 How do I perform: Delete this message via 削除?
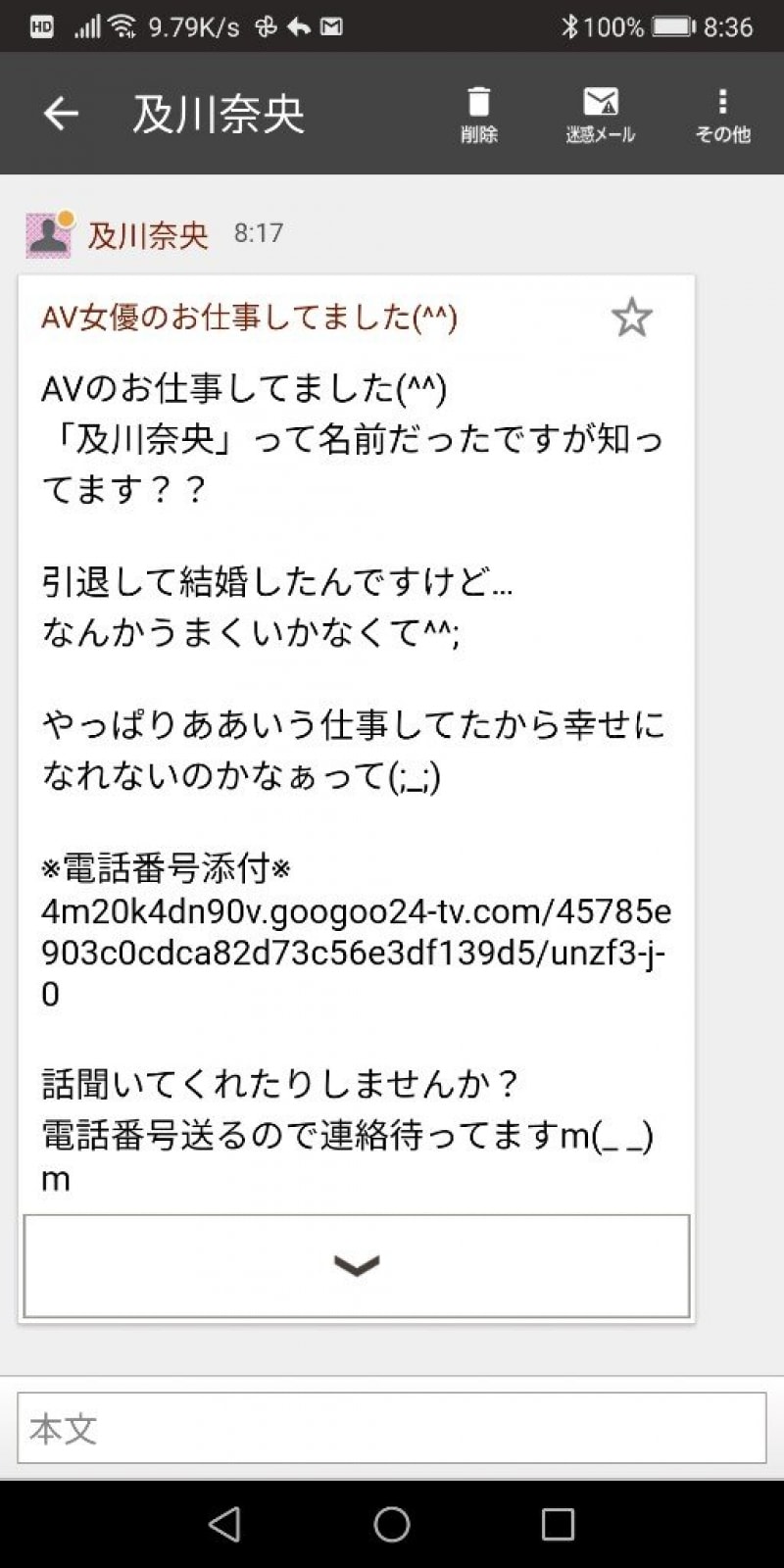(x=479, y=115)
